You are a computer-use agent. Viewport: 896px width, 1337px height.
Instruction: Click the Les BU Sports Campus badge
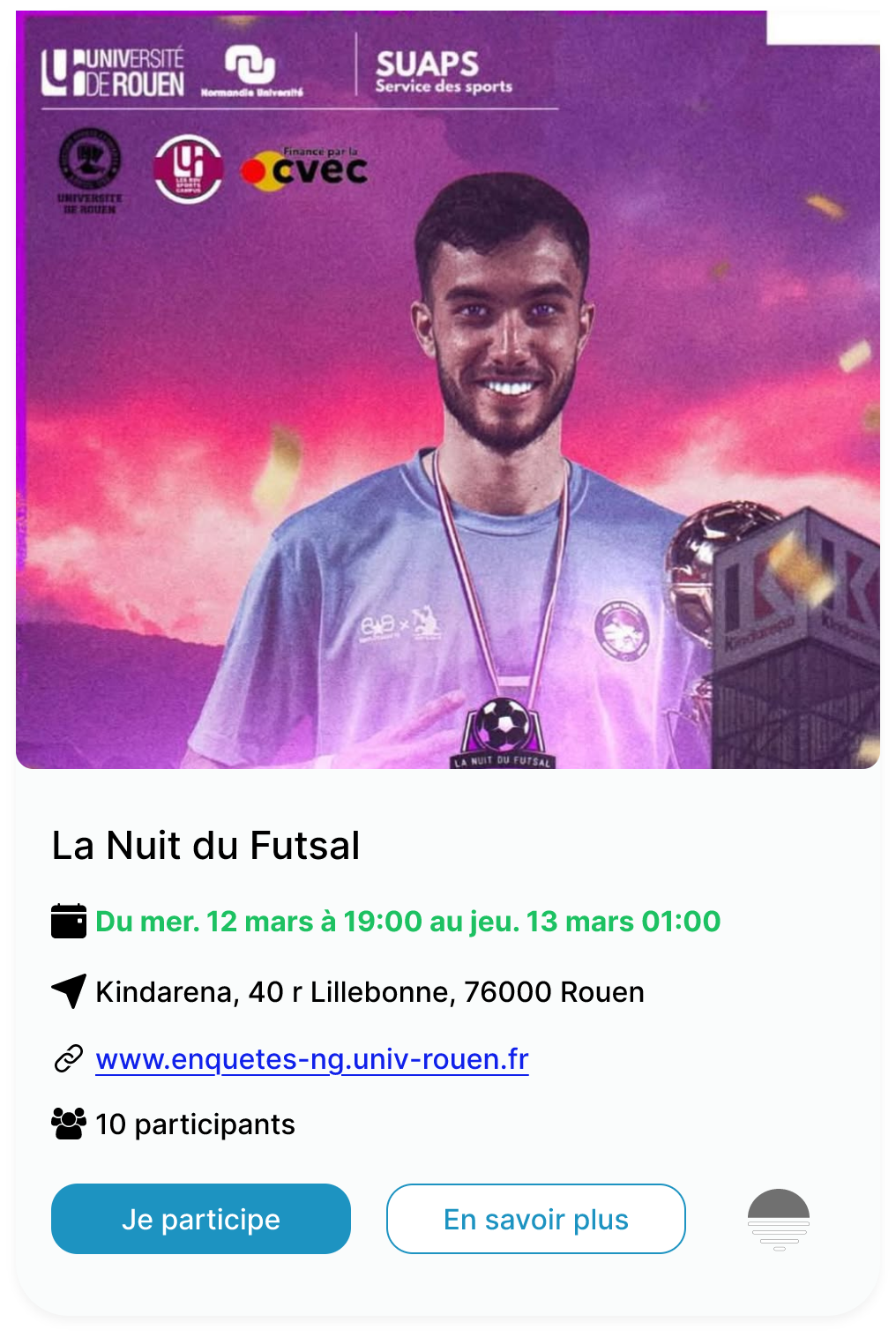point(187,168)
